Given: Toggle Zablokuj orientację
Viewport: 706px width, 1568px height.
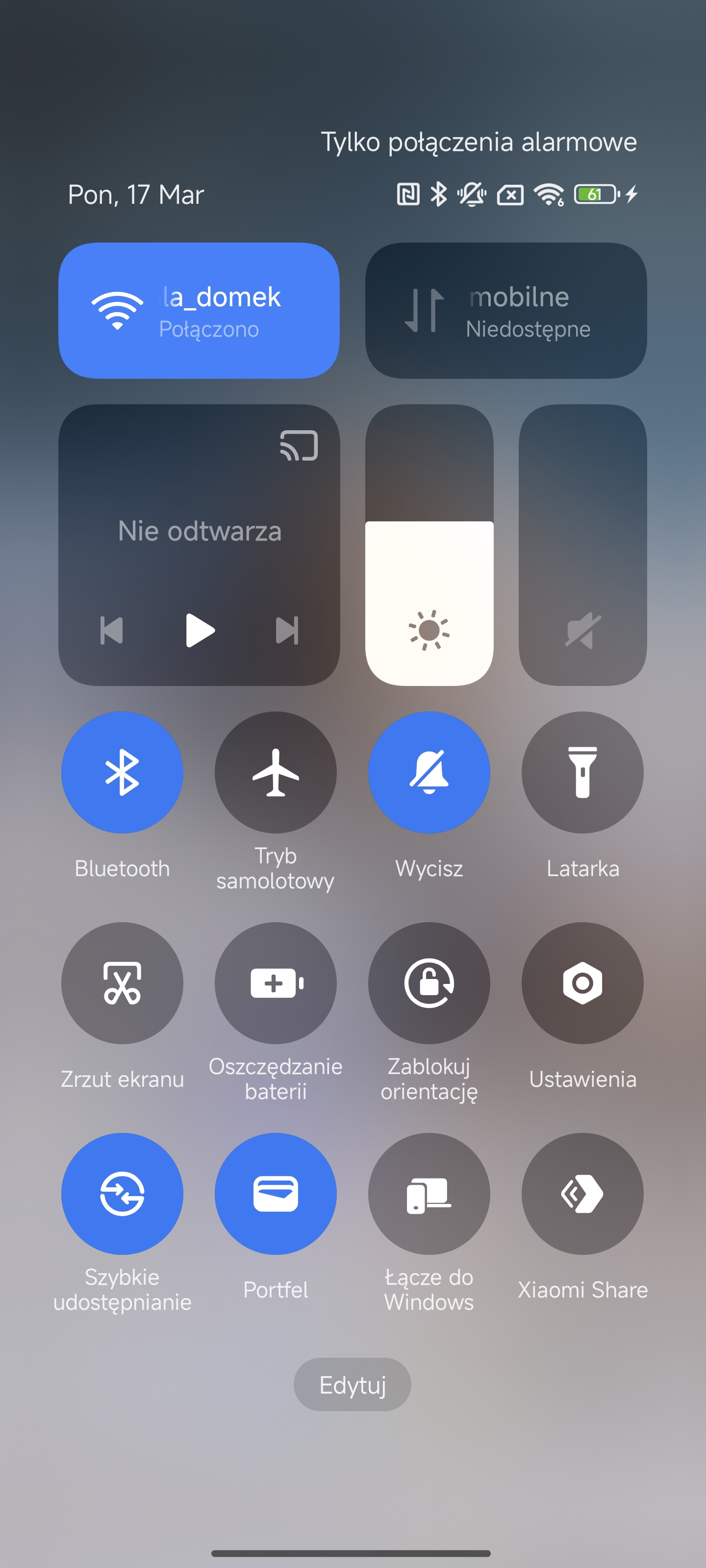Looking at the screenshot, I should (x=429, y=982).
